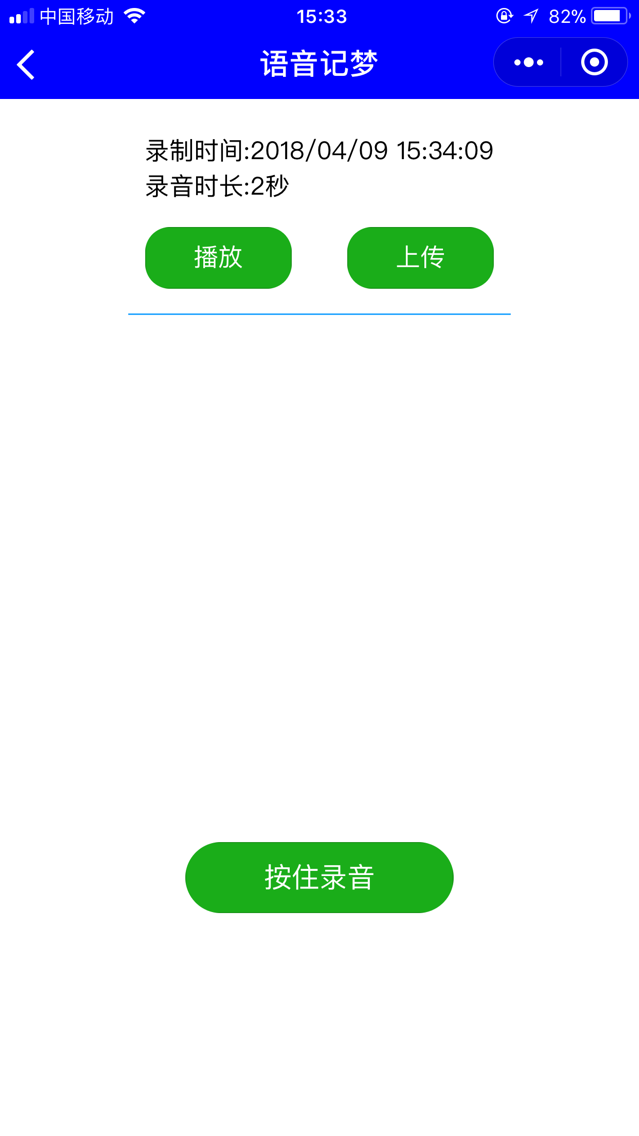Close the mini program with the circle icon
639x1136 pixels.
pyautogui.click(x=594, y=63)
